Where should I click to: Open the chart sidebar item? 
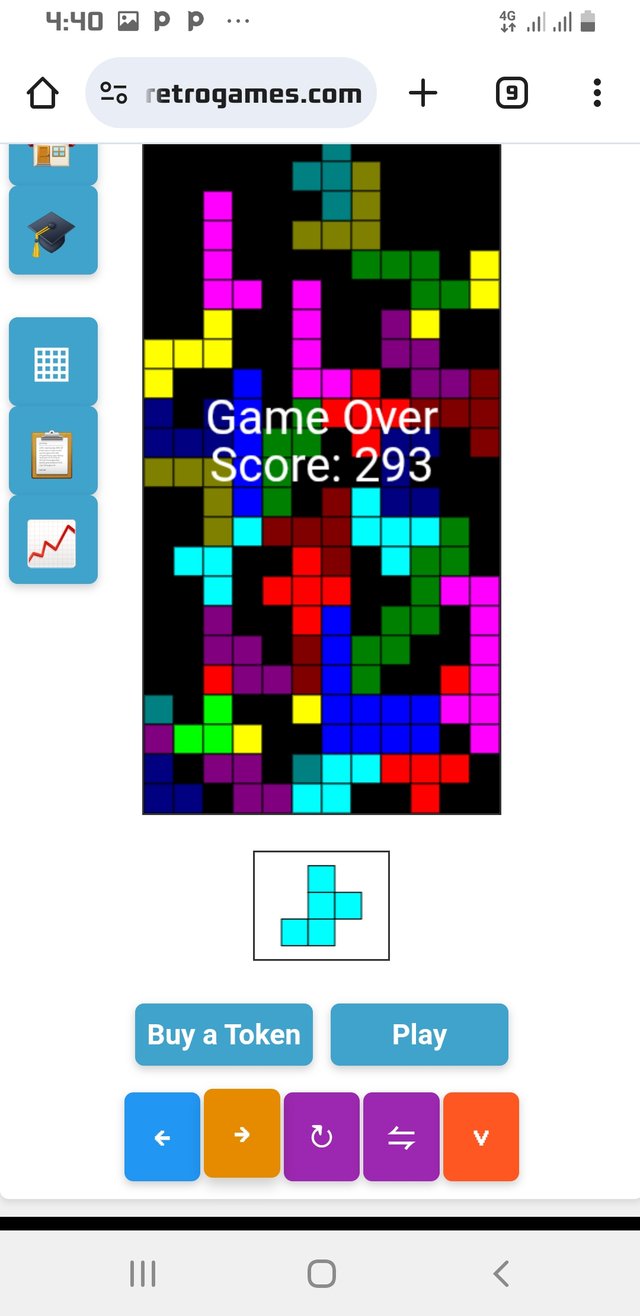pos(53,540)
